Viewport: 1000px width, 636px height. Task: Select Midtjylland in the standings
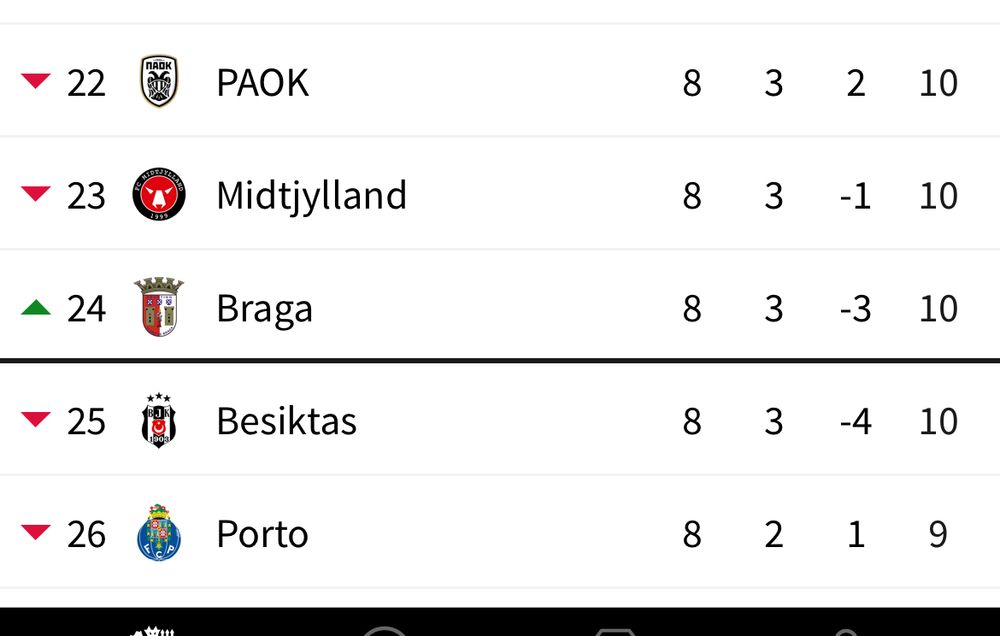click(311, 195)
